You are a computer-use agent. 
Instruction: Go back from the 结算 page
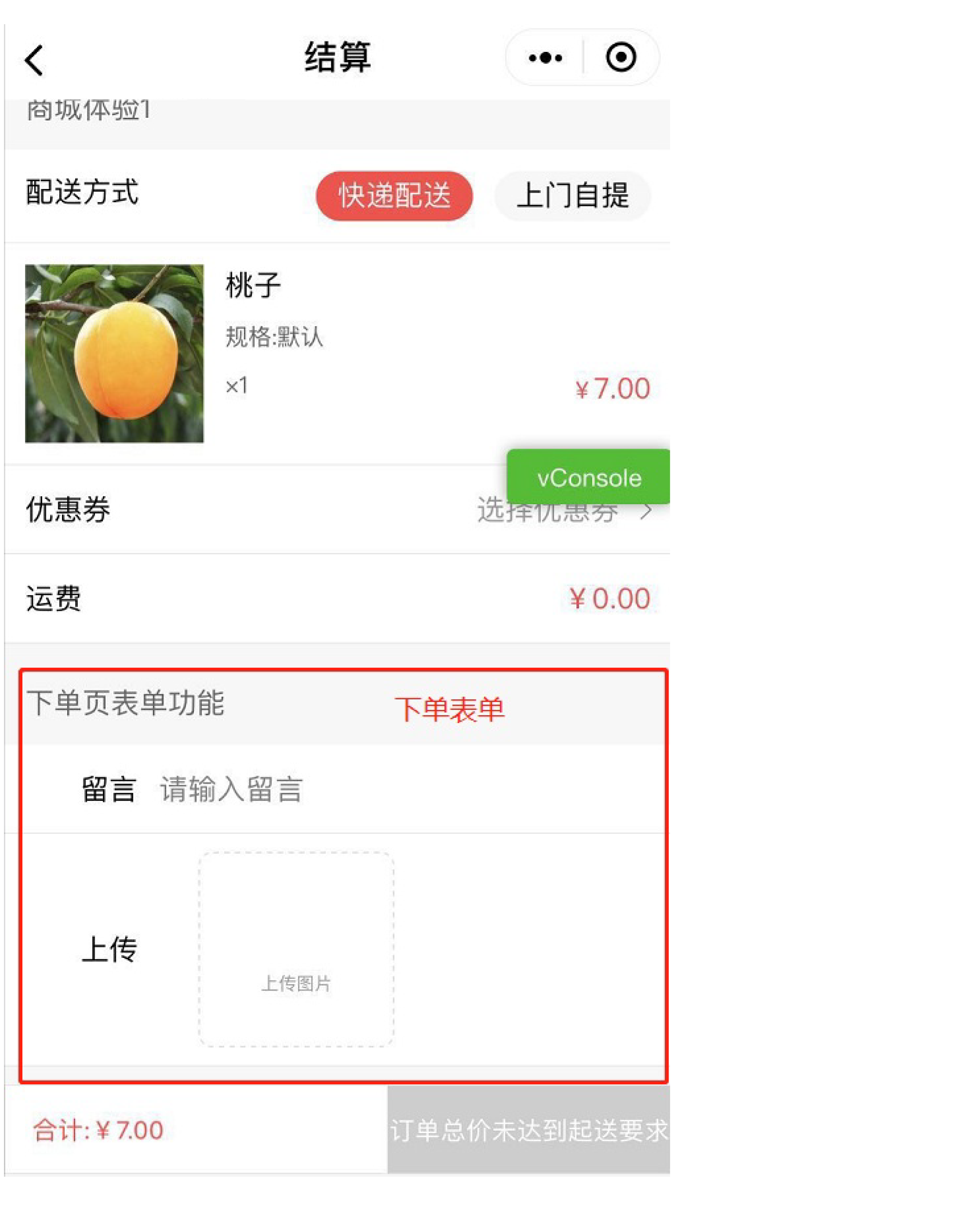tap(34, 60)
